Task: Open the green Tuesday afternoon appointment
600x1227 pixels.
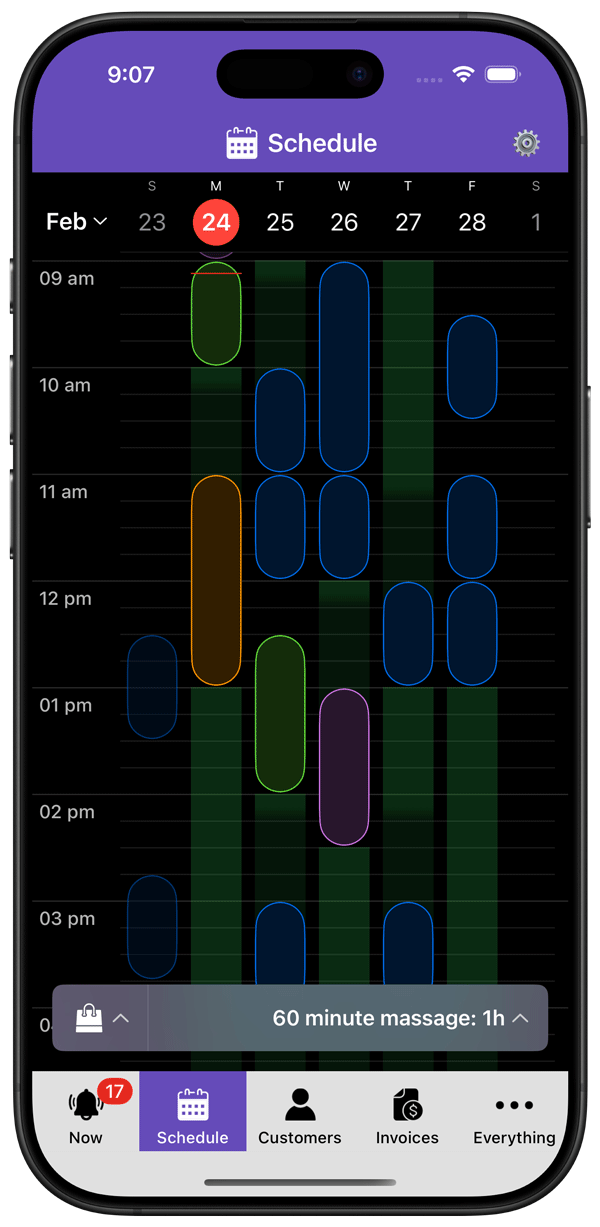Action: (280, 712)
